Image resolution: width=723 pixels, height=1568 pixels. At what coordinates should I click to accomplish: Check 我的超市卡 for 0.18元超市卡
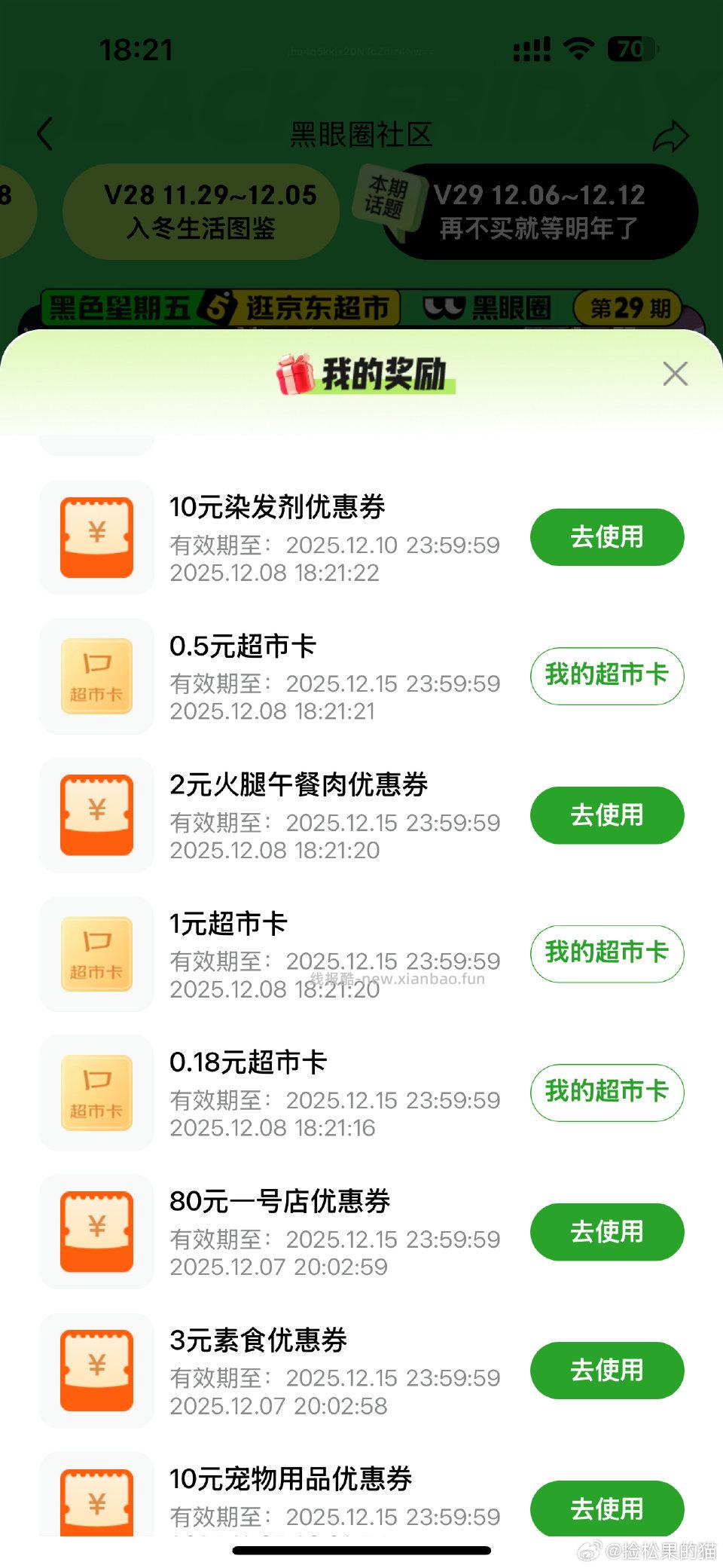(607, 1093)
